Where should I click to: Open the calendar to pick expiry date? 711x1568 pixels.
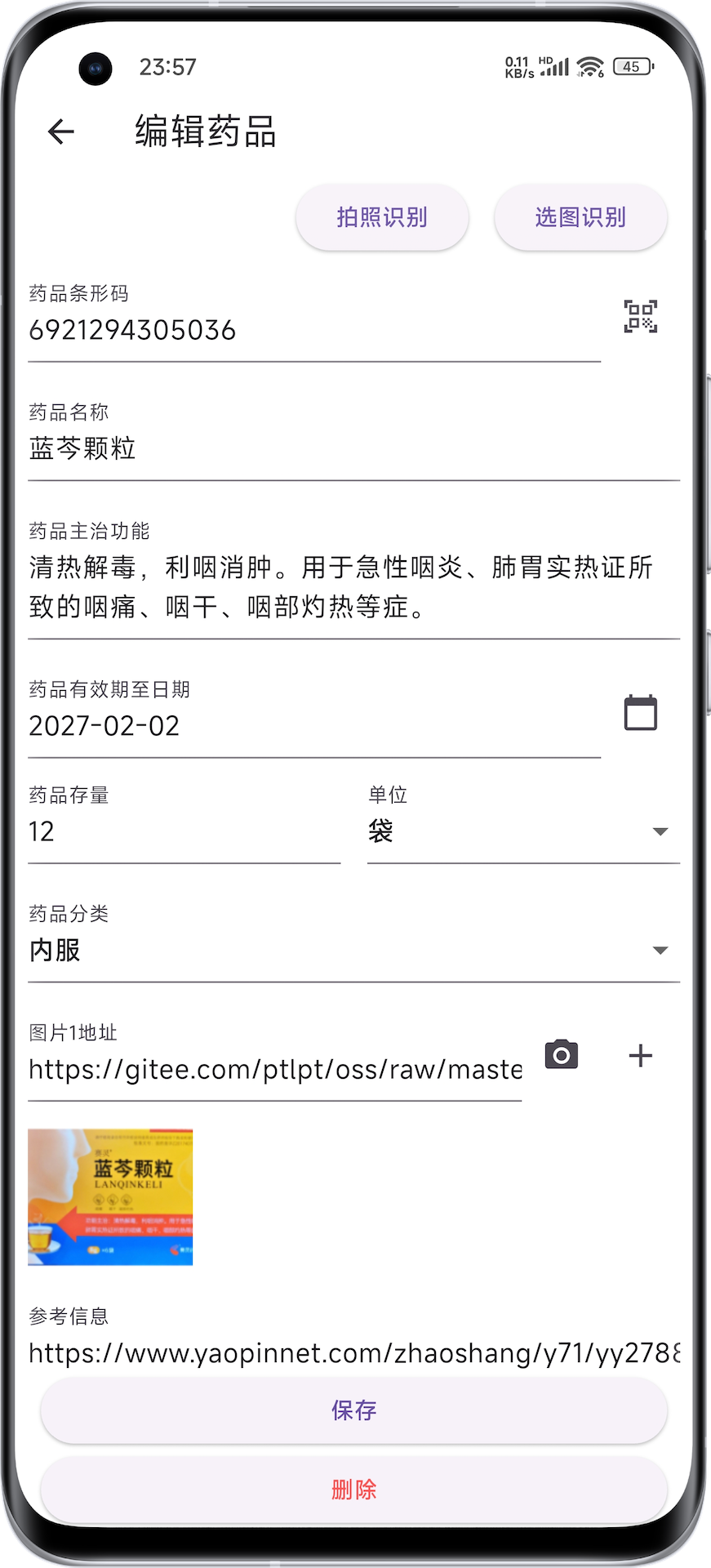[x=640, y=711]
